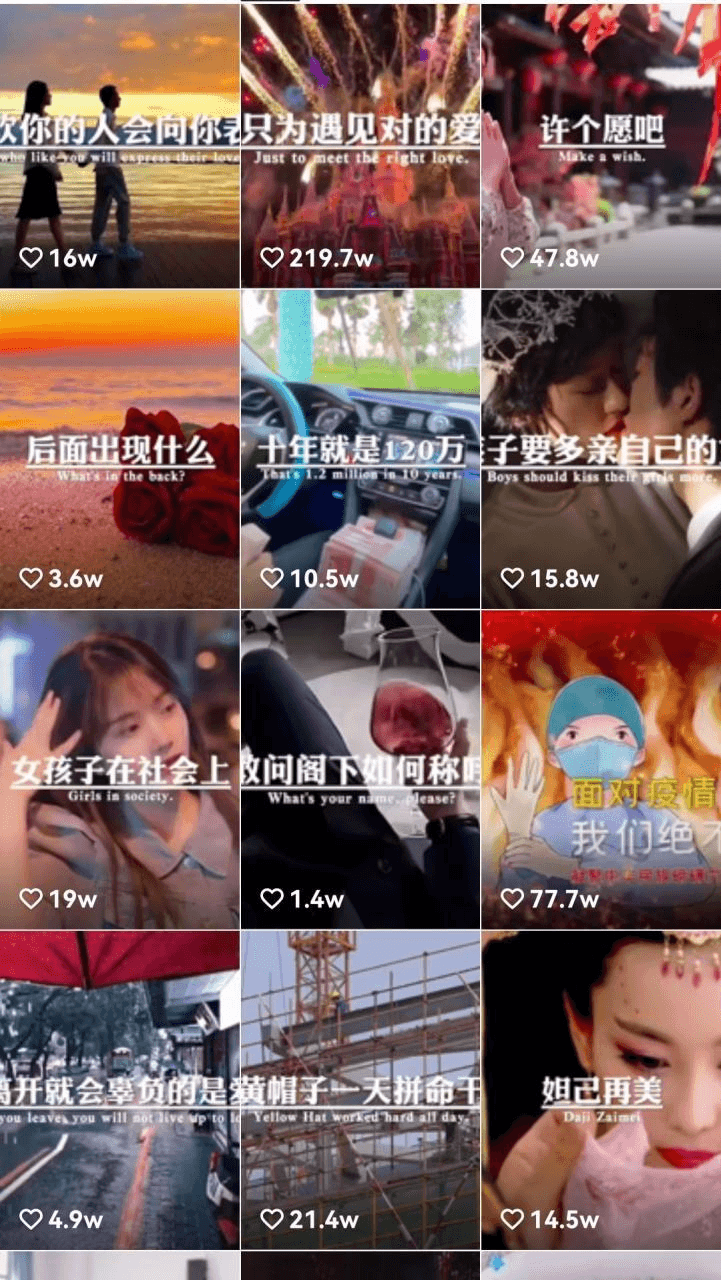The width and height of the screenshot is (721, 1280).
Task: Click the heart icon showing 10.5w likes
Action: [270, 578]
